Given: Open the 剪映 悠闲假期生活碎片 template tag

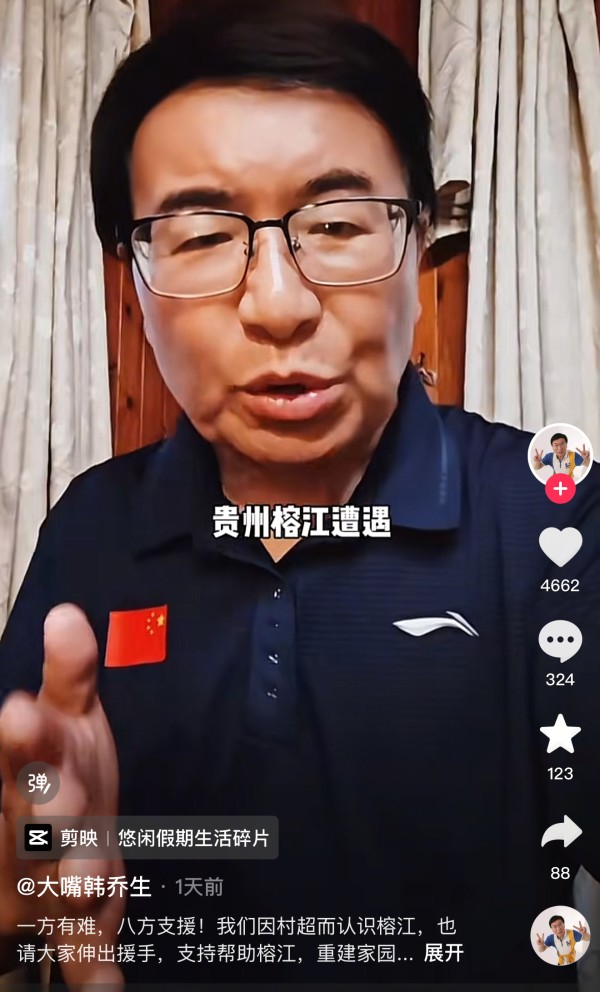Looking at the screenshot, I should [x=147, y=838].
